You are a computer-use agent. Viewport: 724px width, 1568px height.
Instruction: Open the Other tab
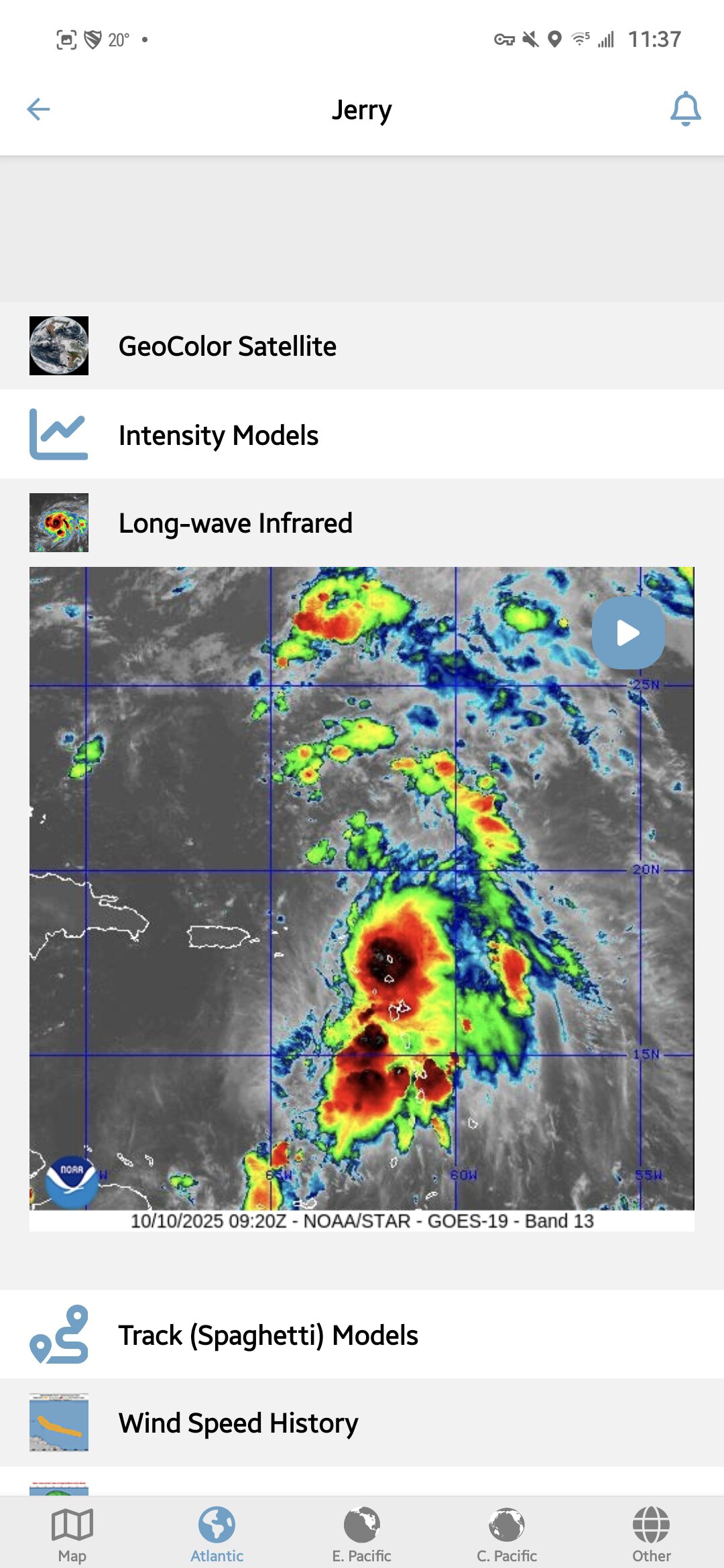click(651, 1534)
